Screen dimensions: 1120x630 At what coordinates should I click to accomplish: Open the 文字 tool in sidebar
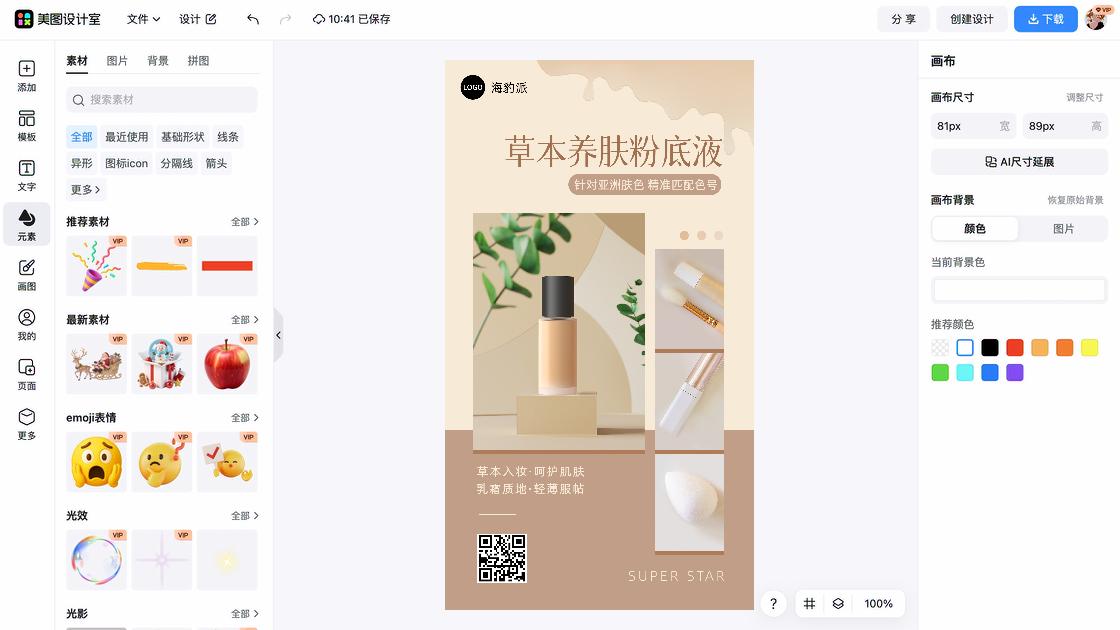pos(27,176)
